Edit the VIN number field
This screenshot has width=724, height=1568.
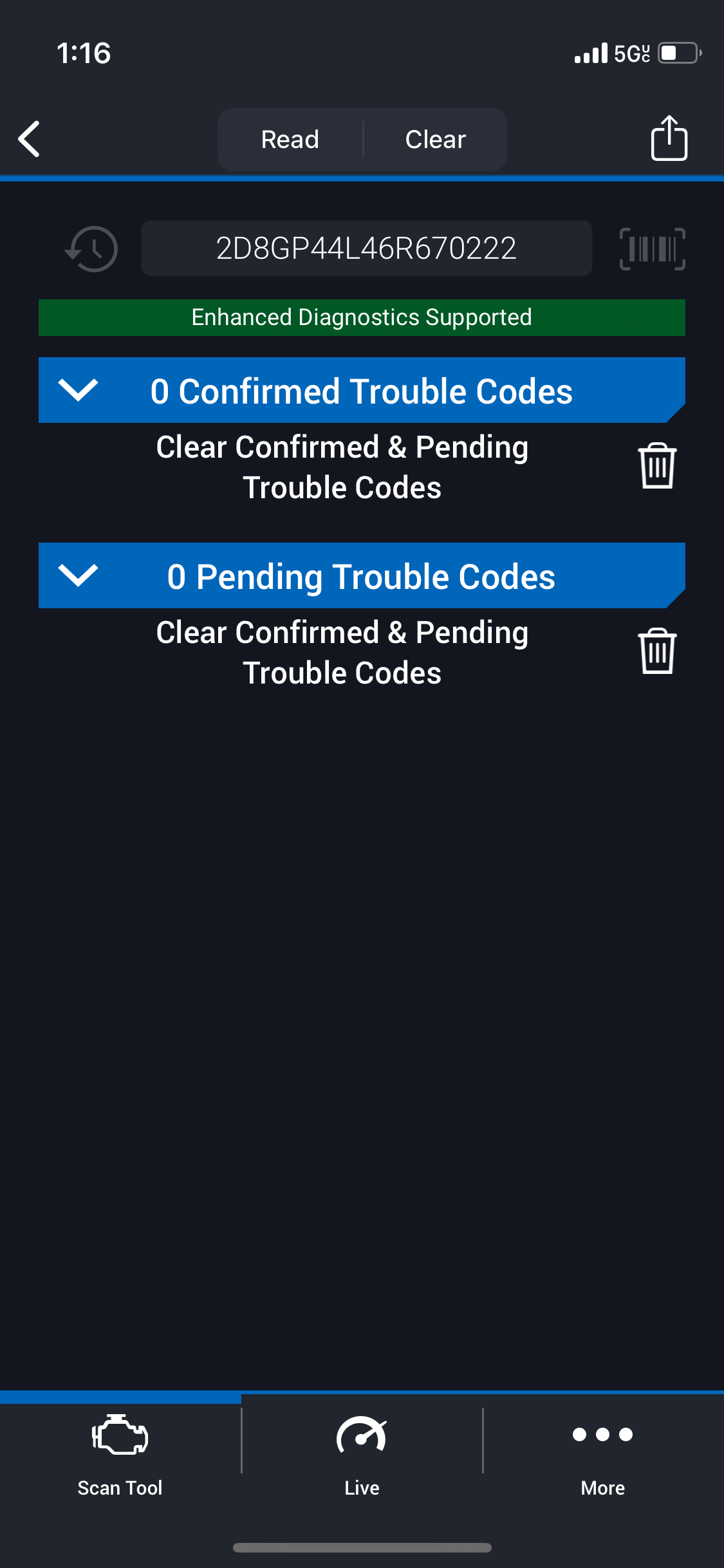pos(366,248)
